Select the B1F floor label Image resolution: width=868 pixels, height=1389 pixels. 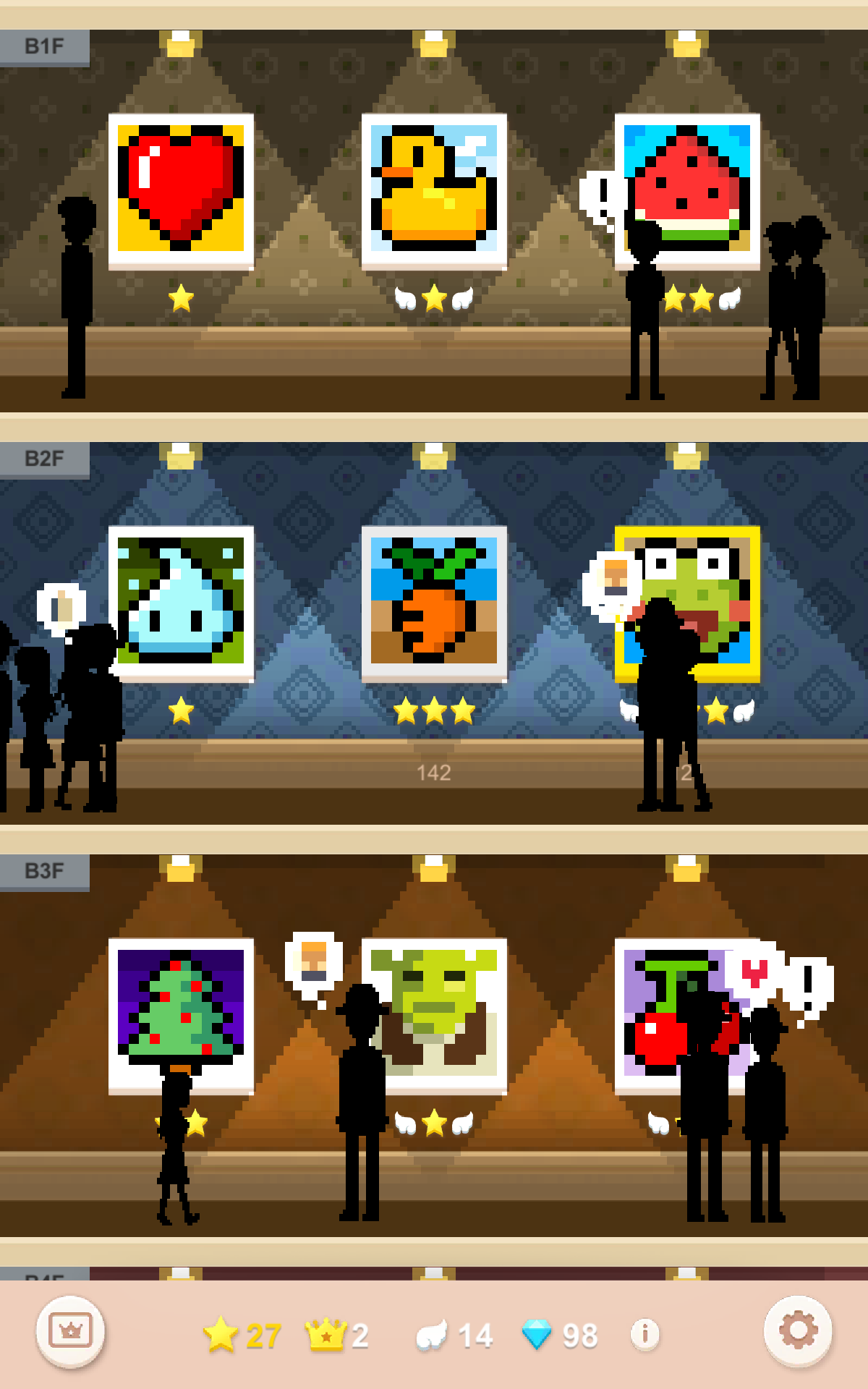click(x=45, y=46)
